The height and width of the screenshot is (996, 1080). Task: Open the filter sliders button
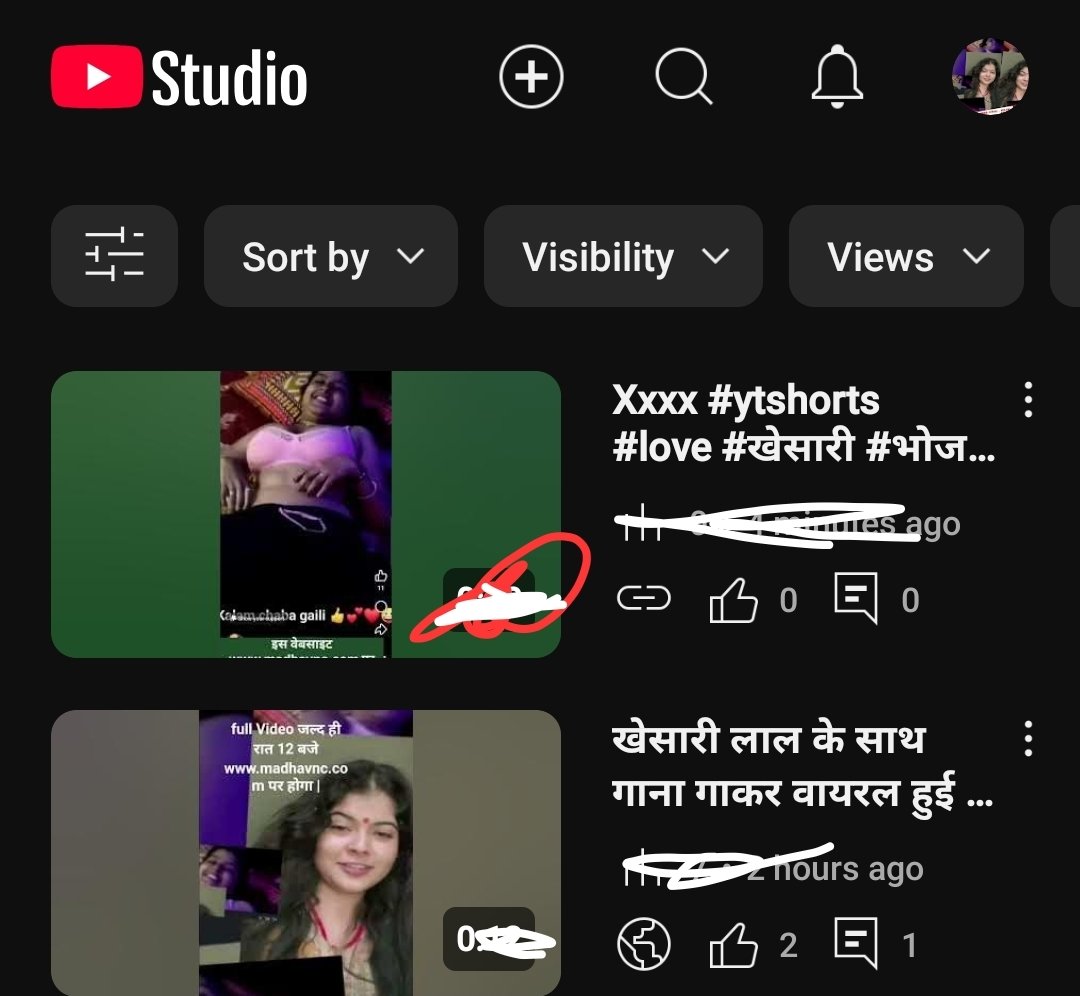pyautogui.click(x=114, y=256)
